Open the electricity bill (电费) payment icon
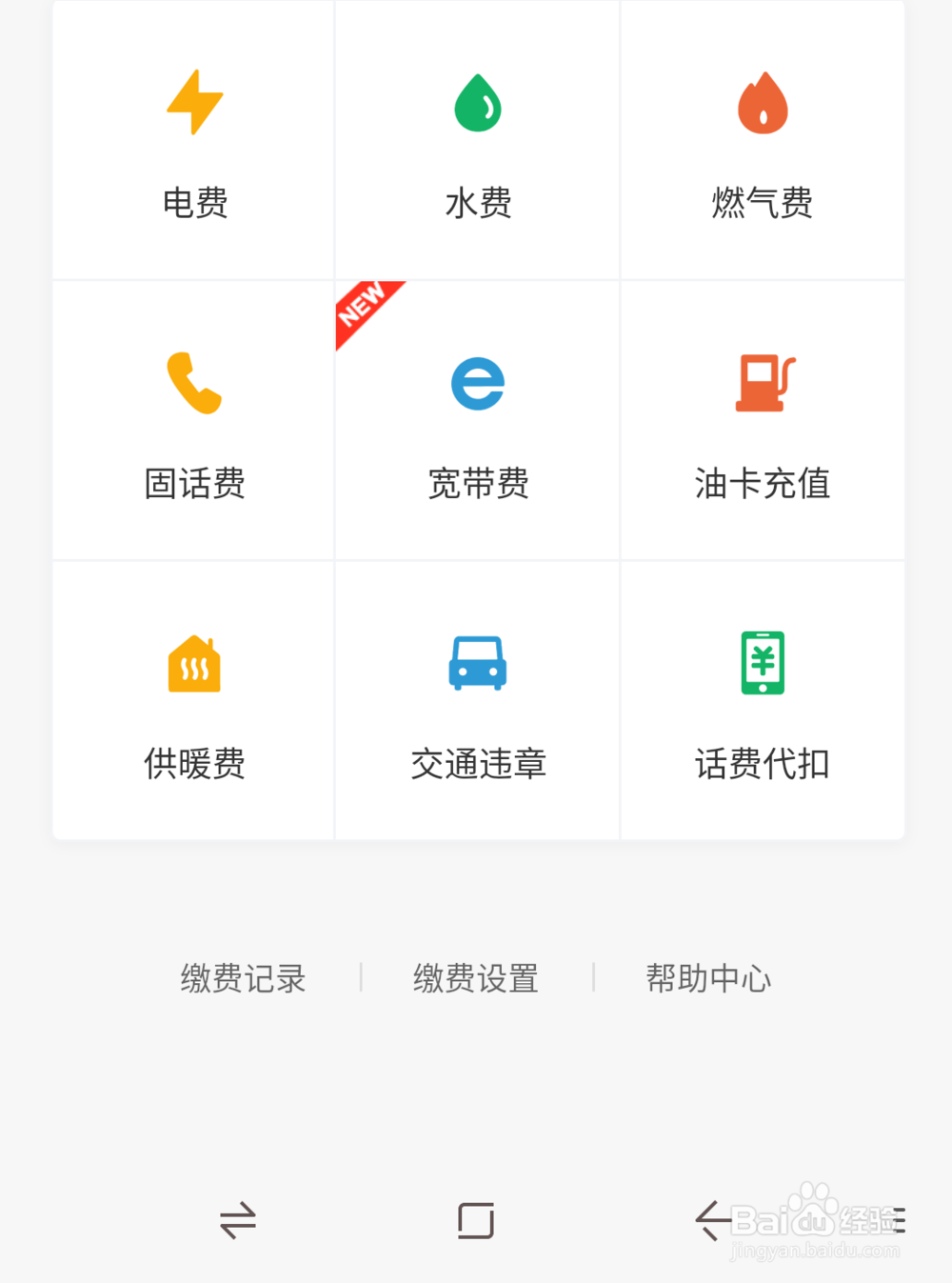952x1283 pixels. click(x=193, y=103)
